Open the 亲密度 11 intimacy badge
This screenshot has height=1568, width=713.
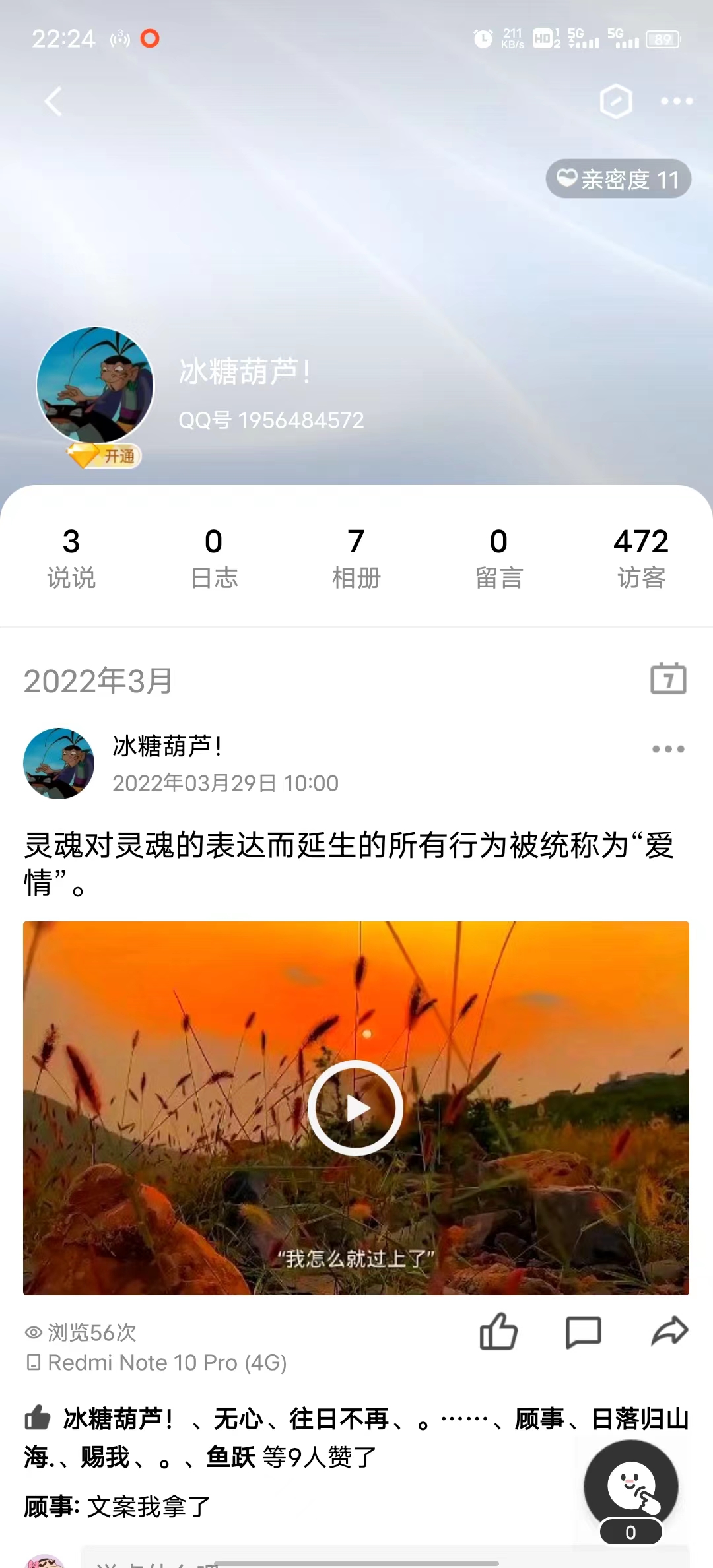(618, 178)
